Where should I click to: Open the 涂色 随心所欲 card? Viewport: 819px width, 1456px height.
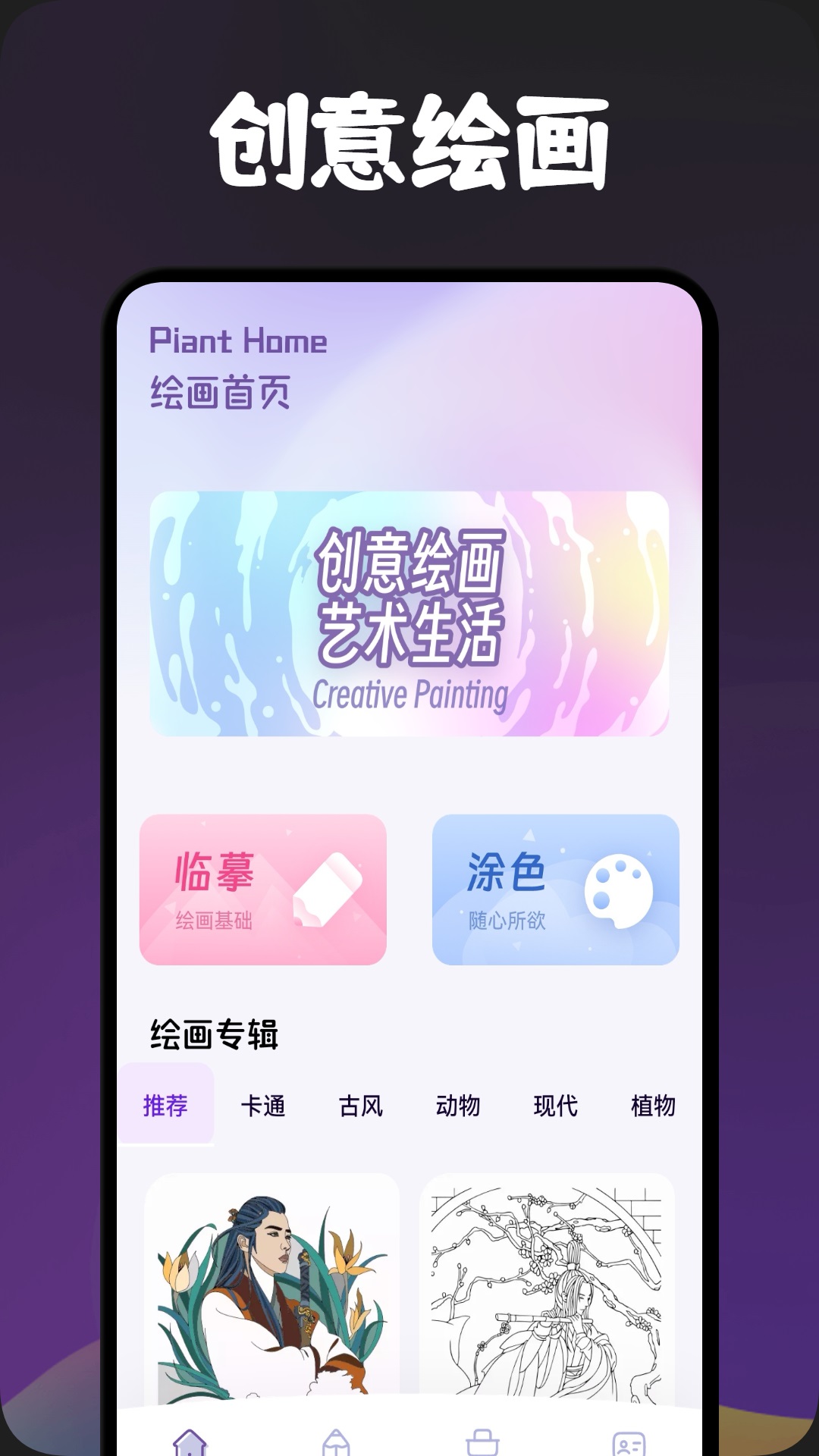pos(557,891)
